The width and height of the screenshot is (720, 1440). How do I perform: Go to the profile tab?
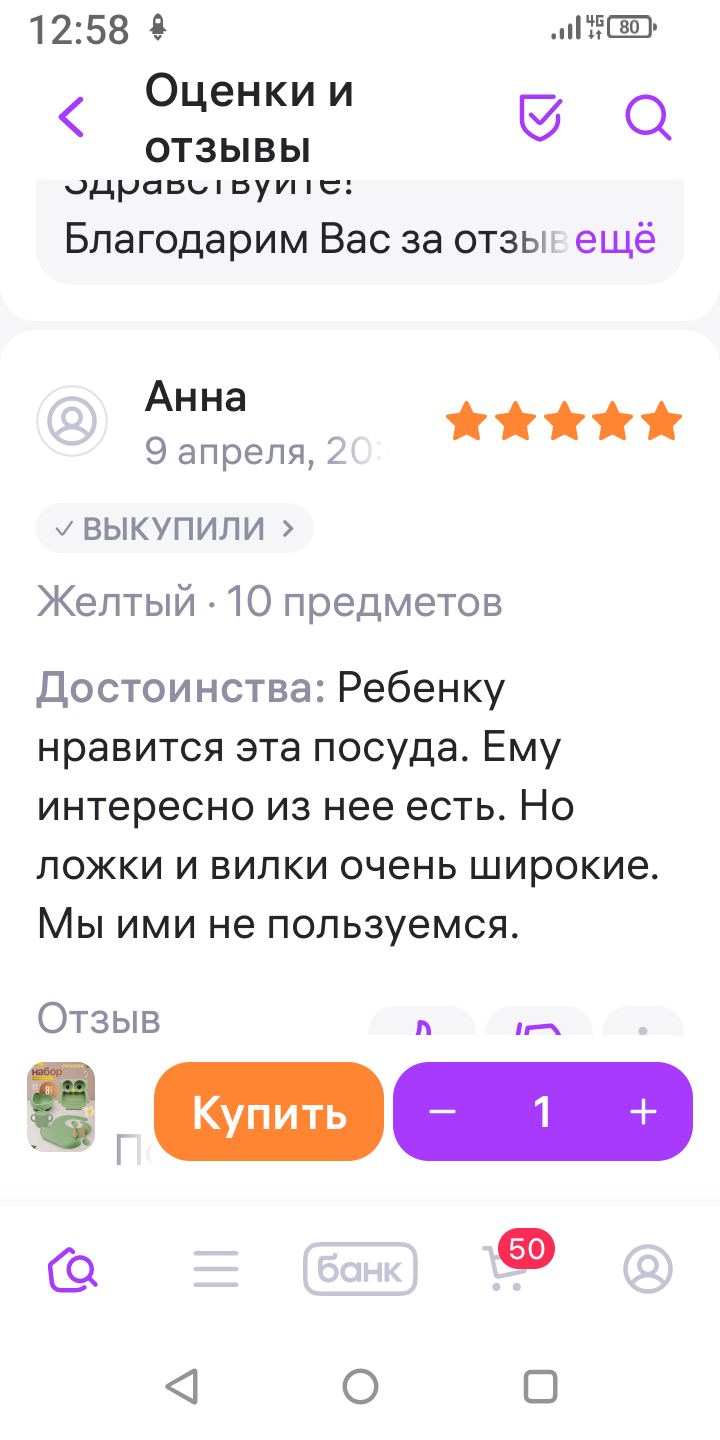pos(648,1270)
